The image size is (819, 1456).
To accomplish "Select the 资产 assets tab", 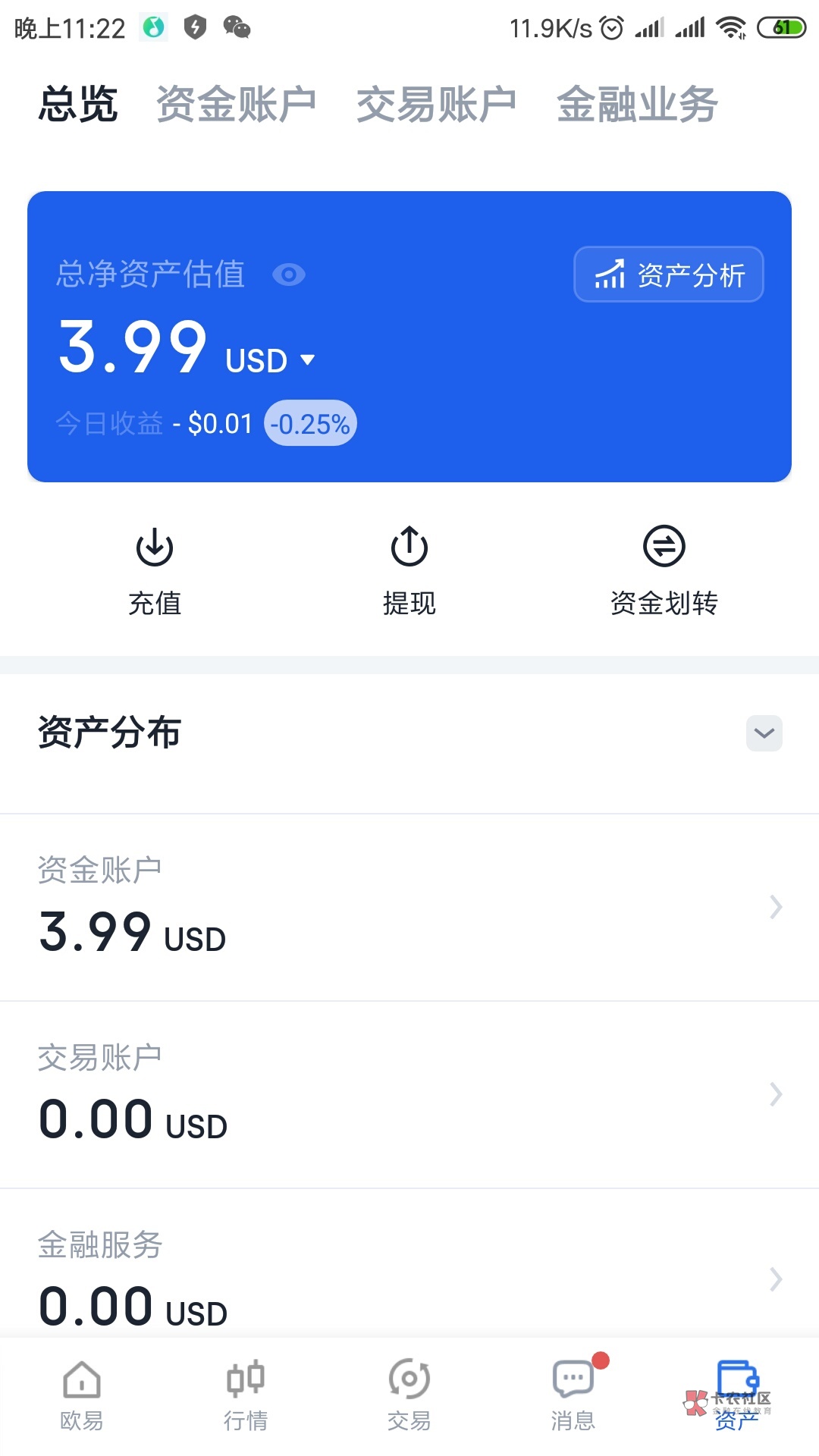I will (x=737, y=1395).
